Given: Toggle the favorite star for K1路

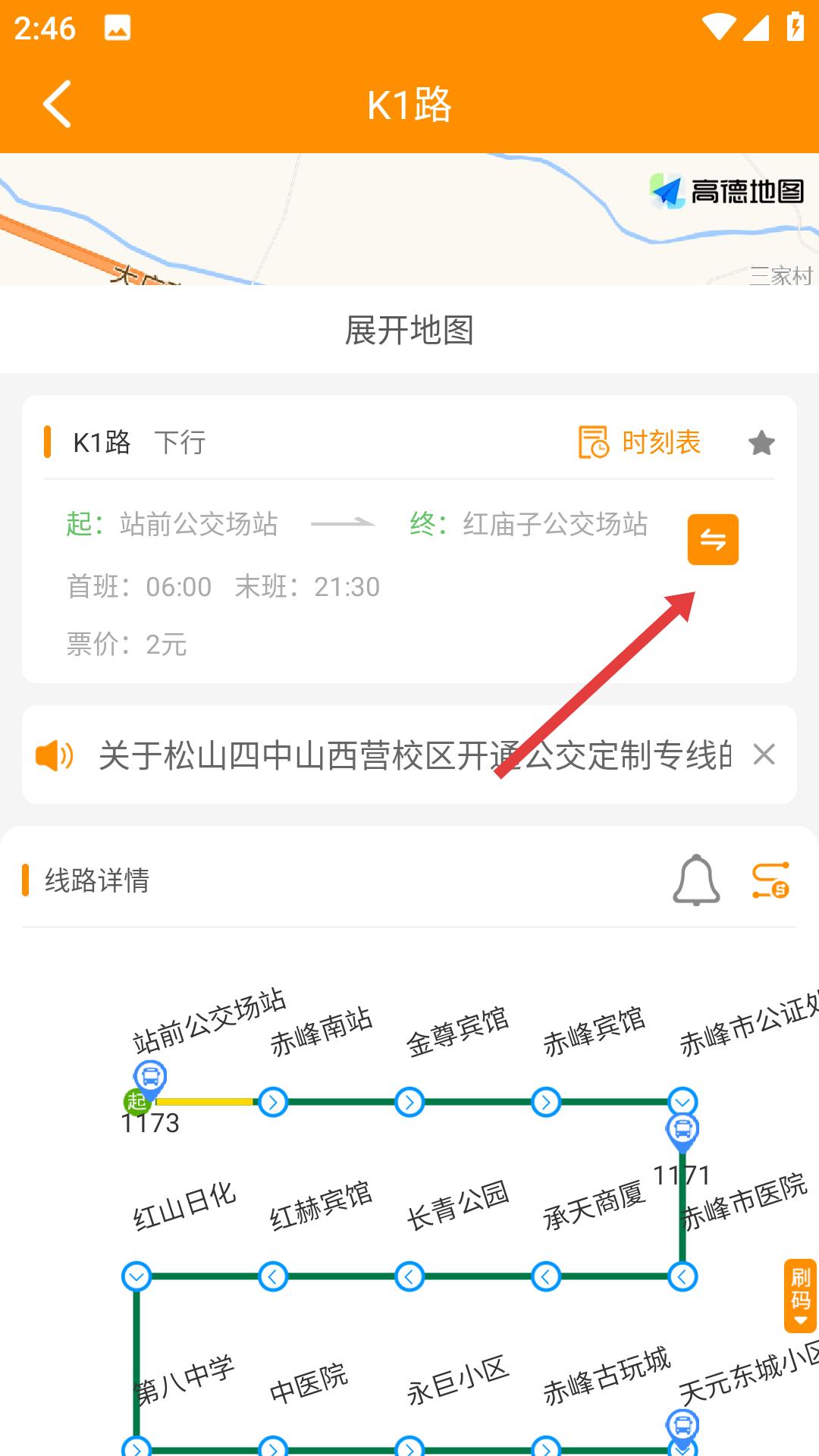Looking at the screenshot, I should pyautogui.click(x=761, y=441).
